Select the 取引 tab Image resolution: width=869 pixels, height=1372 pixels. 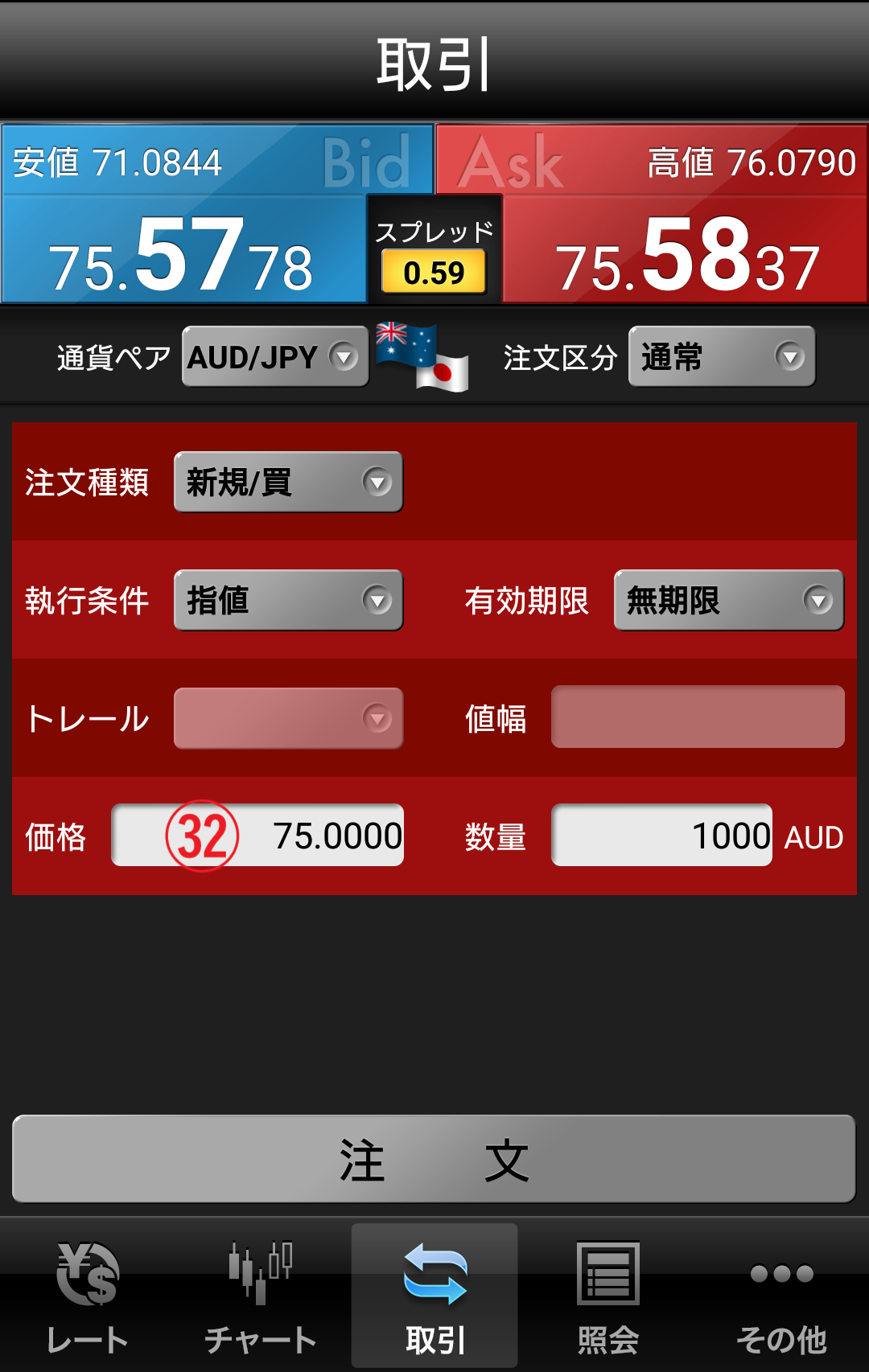click(434, 1296)
